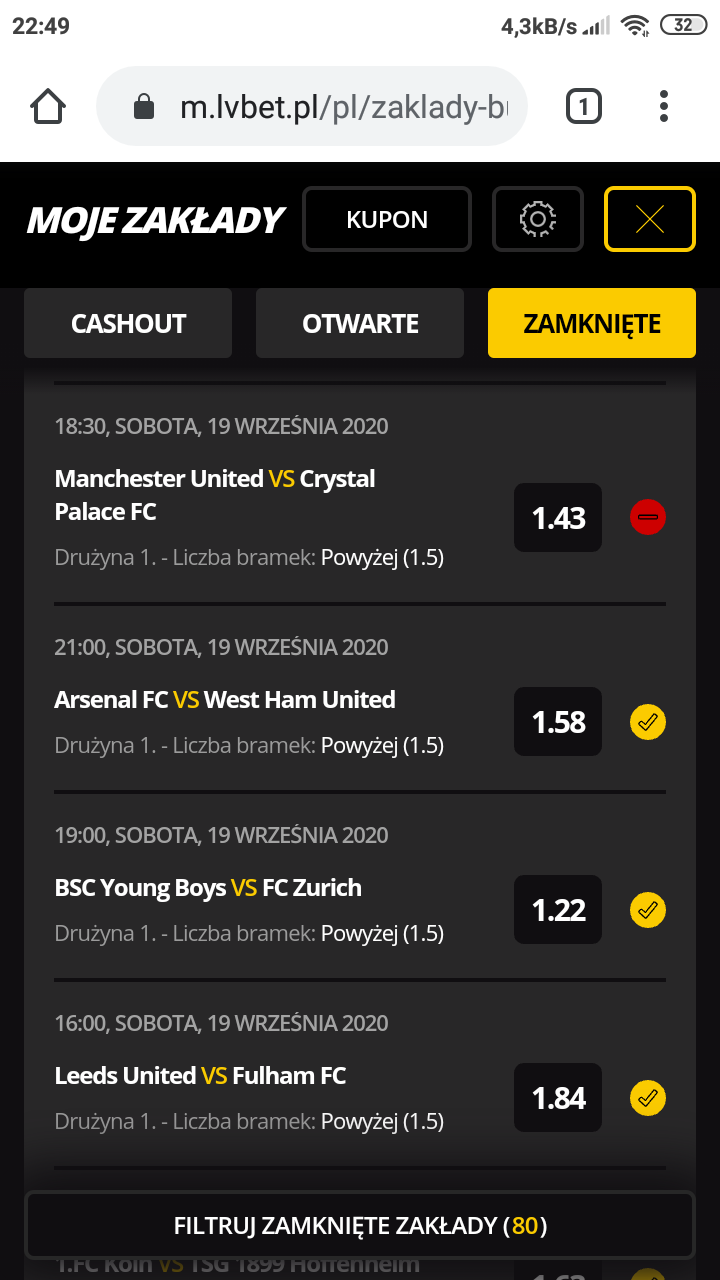
Task: Tap Filtruj Zamknięte Zakłady button
Action: click(x=360, y=1225)
